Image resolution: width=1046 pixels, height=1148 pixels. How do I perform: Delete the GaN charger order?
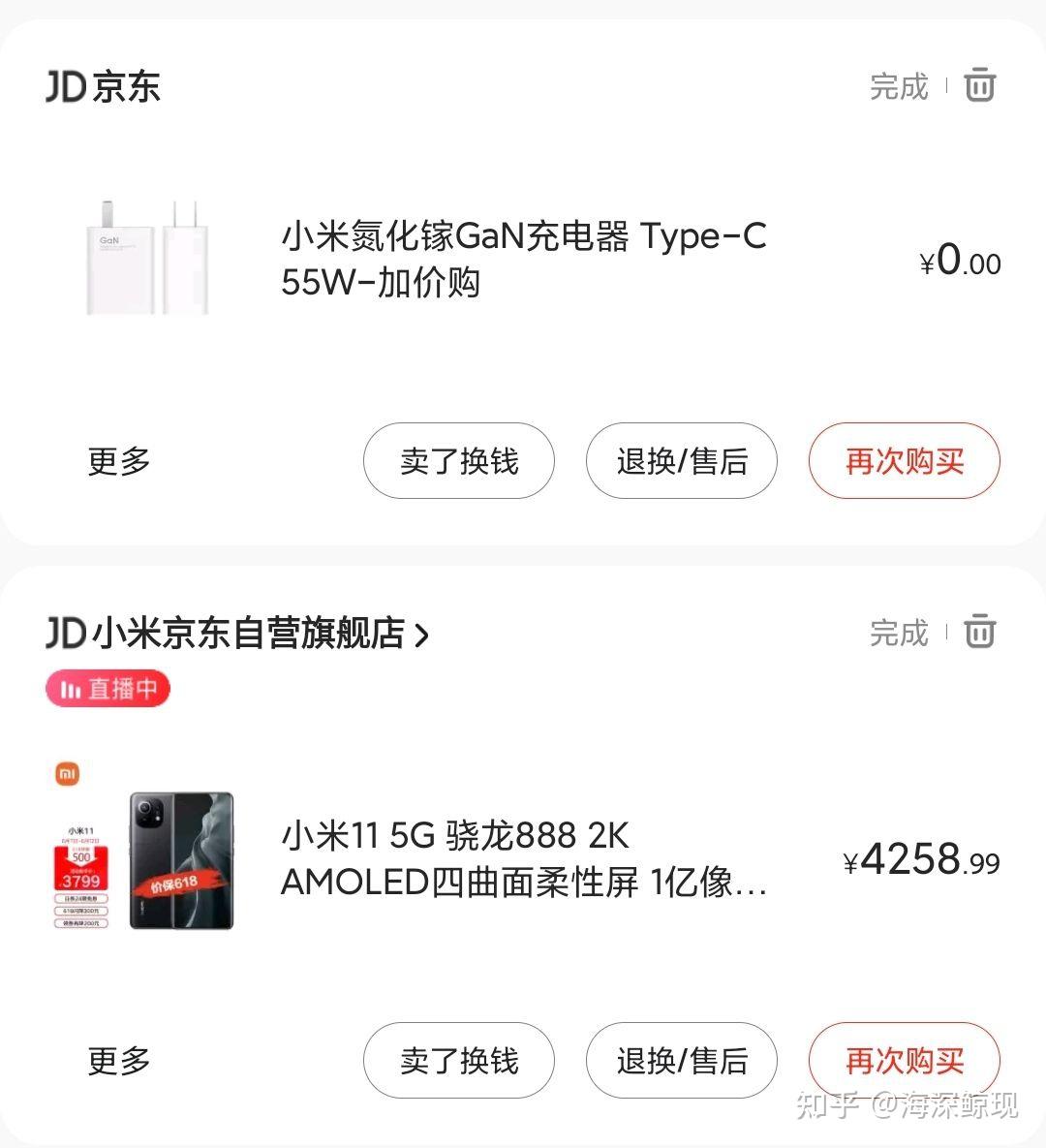tap(979, 86)
